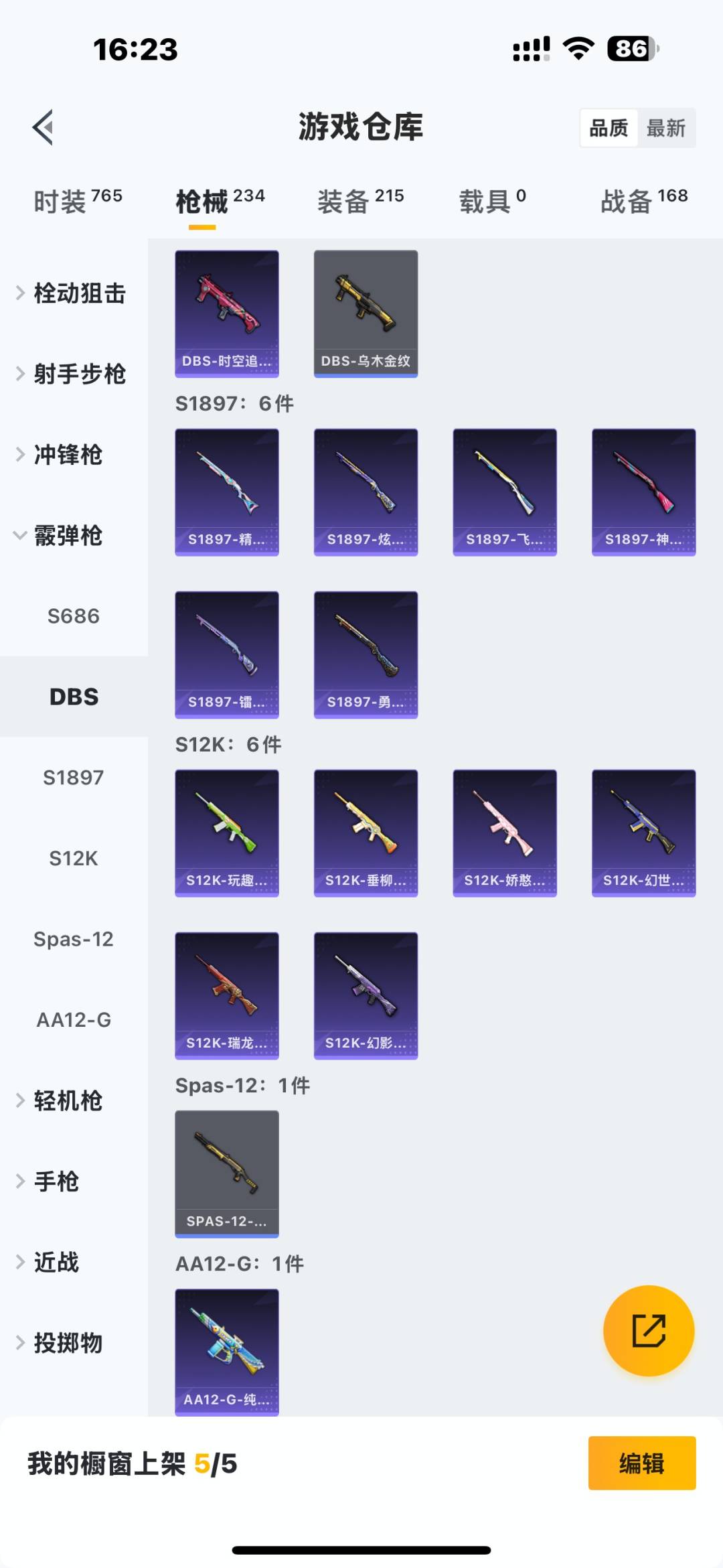
Task: Select the S12K-幻影 skin card
Action: click(x=365, y=995)
